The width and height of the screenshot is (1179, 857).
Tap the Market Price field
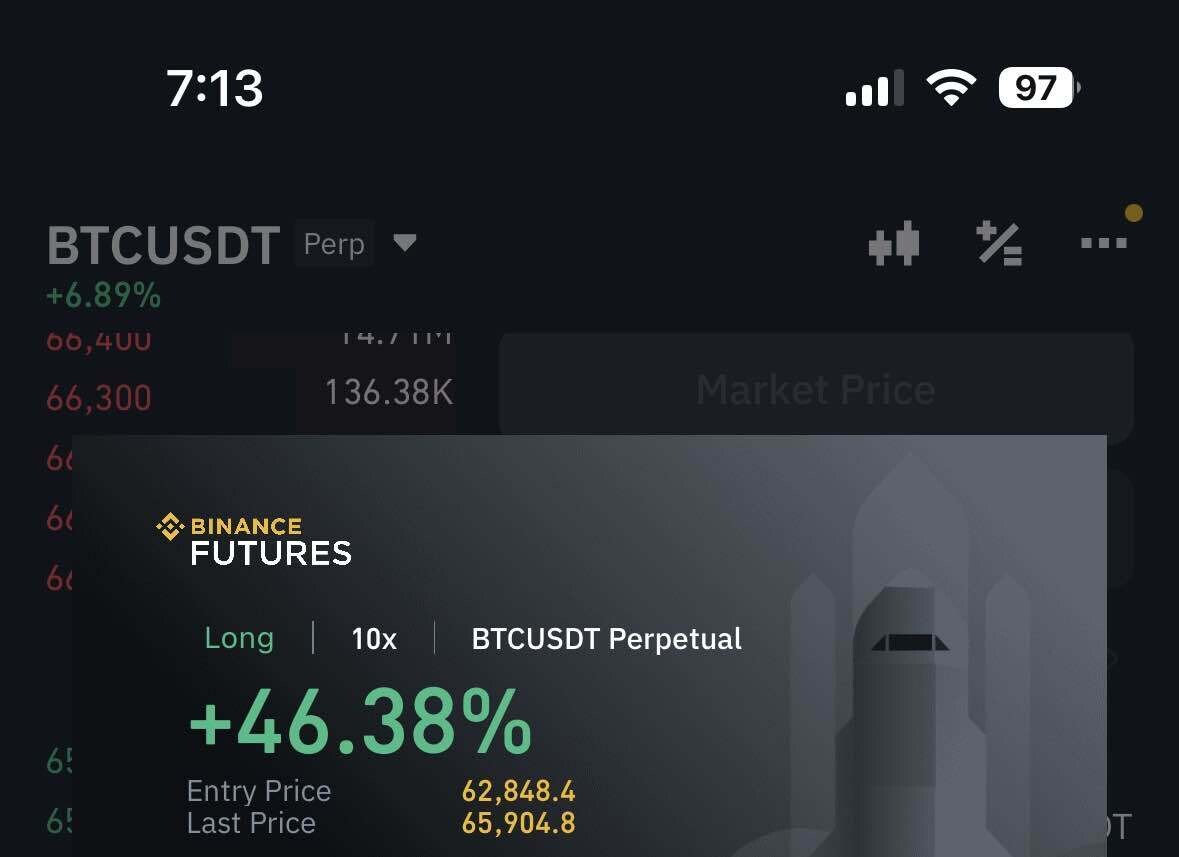[815, 389]
